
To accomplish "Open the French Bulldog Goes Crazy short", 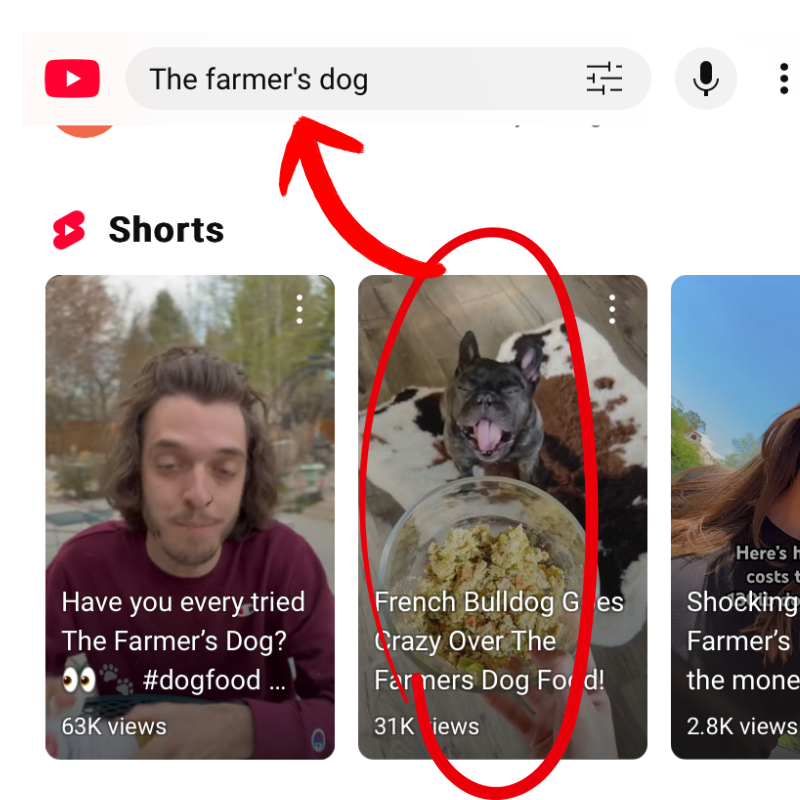I will pyautogui.click(x=502, y=500).
